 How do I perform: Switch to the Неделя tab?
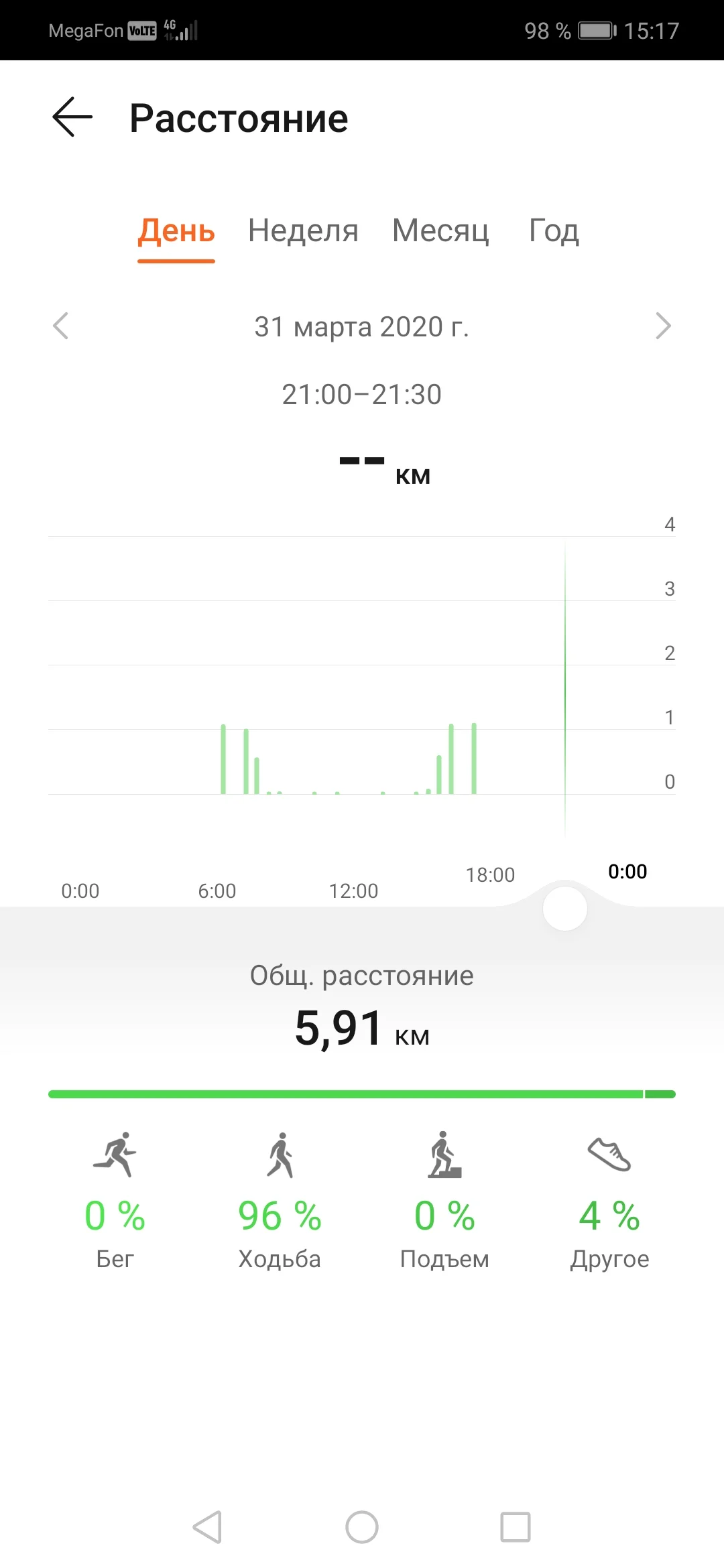click(x=303, y=231)
